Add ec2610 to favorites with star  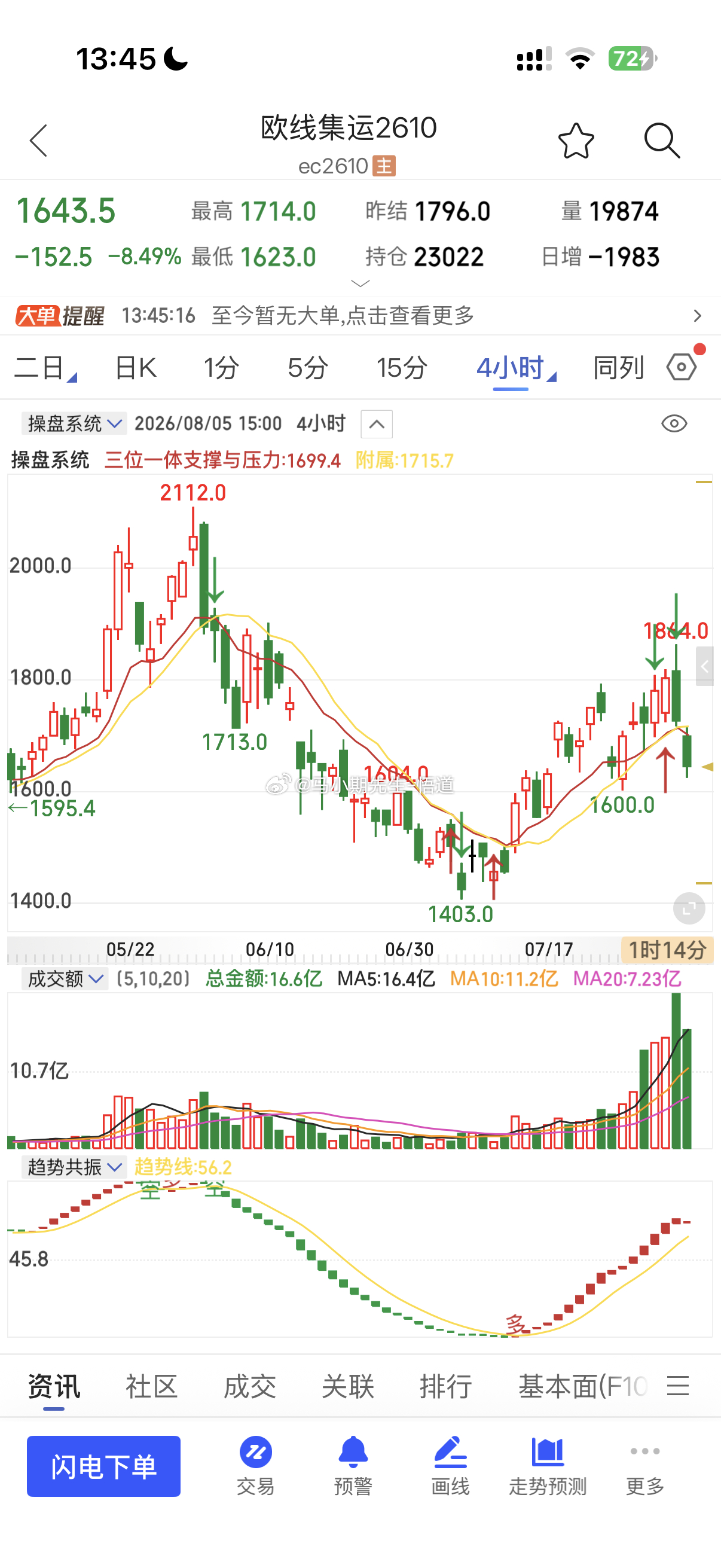576,141
